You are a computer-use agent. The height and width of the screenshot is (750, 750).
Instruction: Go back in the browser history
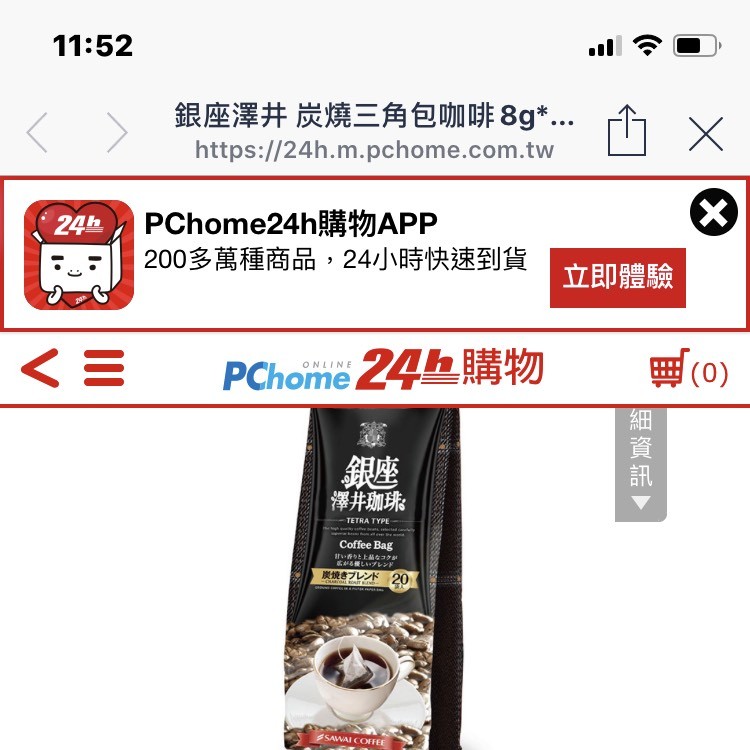click(x=37, y=133)
